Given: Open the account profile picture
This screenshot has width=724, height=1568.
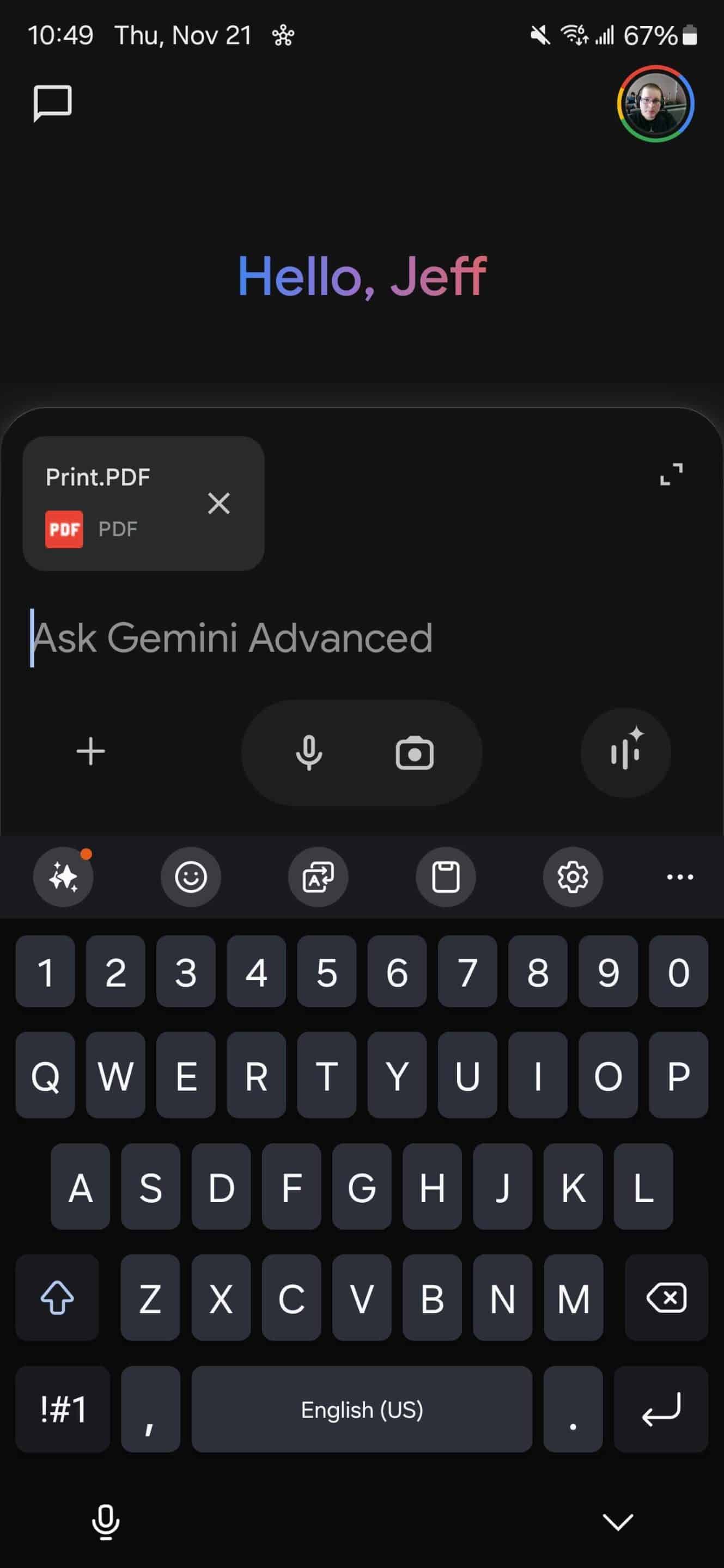Looking at the screenshot, I should pos(655,103).
